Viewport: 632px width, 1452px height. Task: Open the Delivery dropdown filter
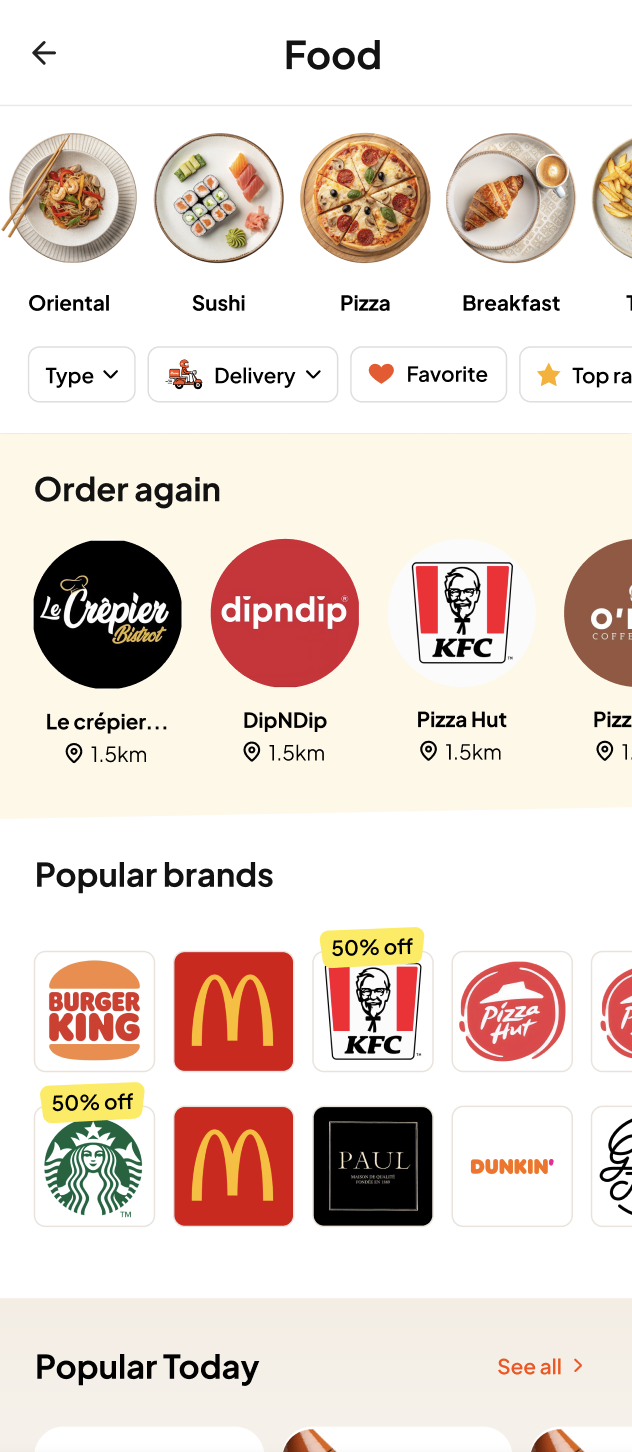(243, 375)
